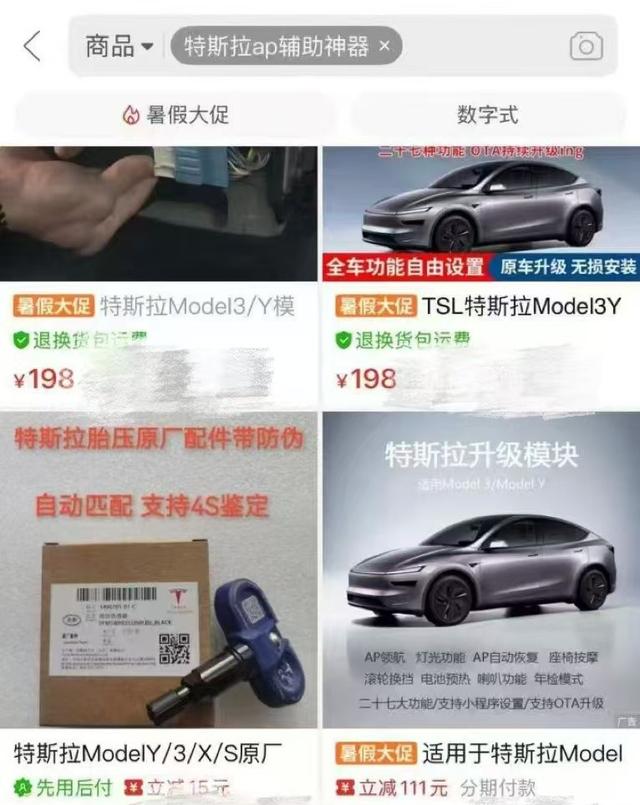Remove the 特斯拉ap辅助神器 search tag
The image size is (640, 805).
(385, 46)
